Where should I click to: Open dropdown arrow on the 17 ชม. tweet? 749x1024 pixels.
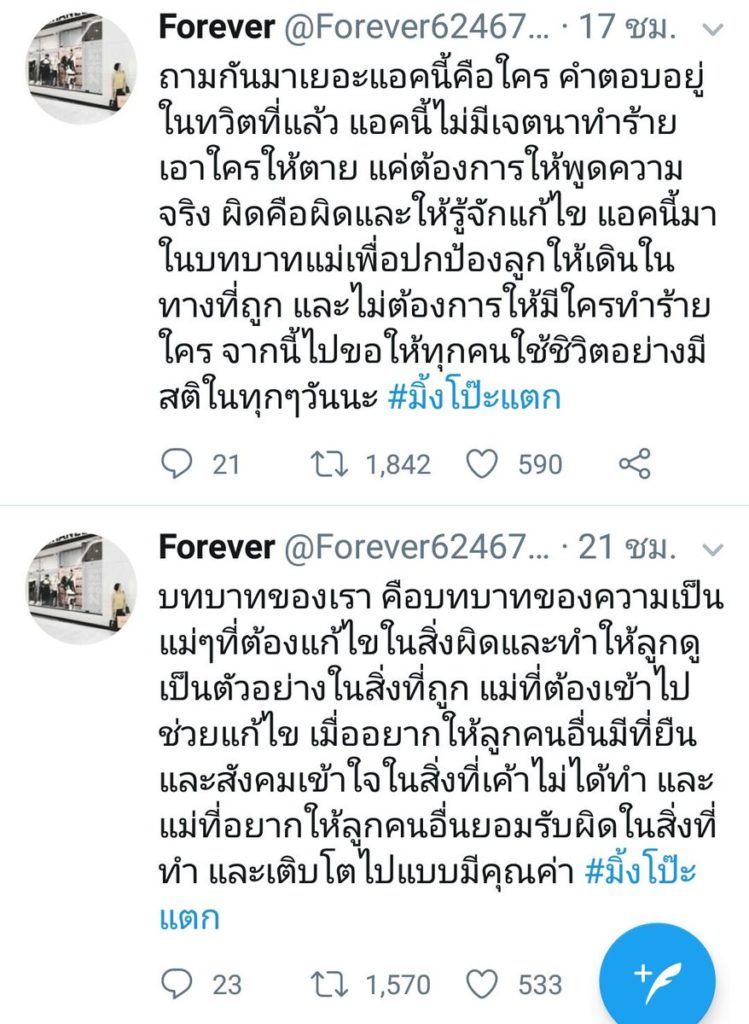713,30
